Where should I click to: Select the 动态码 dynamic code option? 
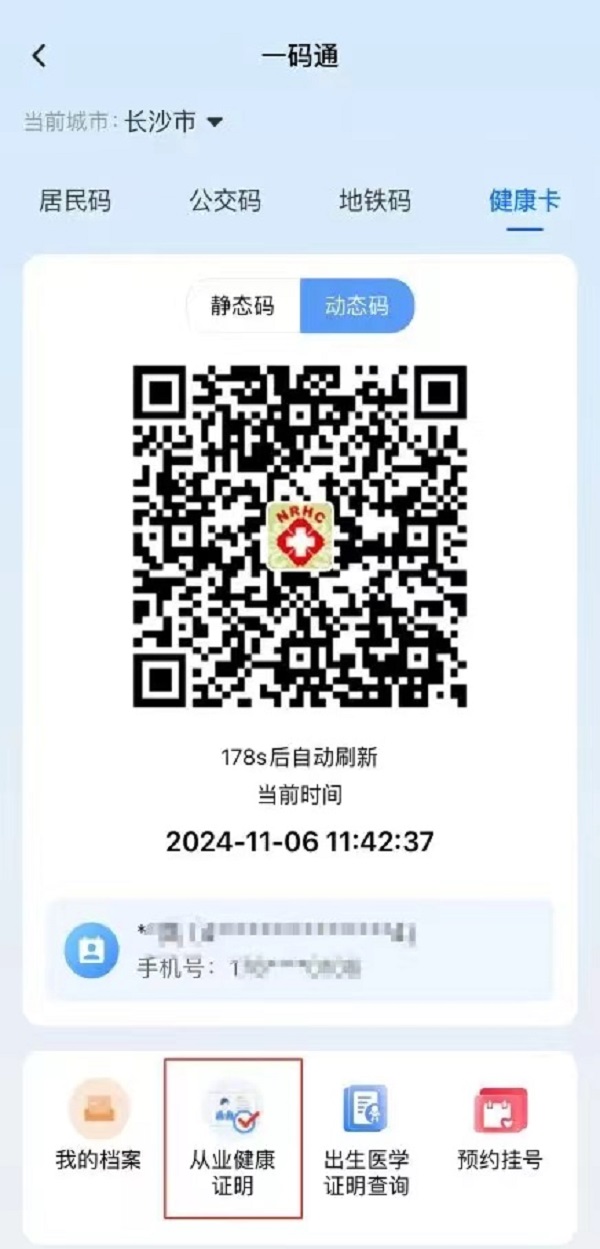(357, 306)
